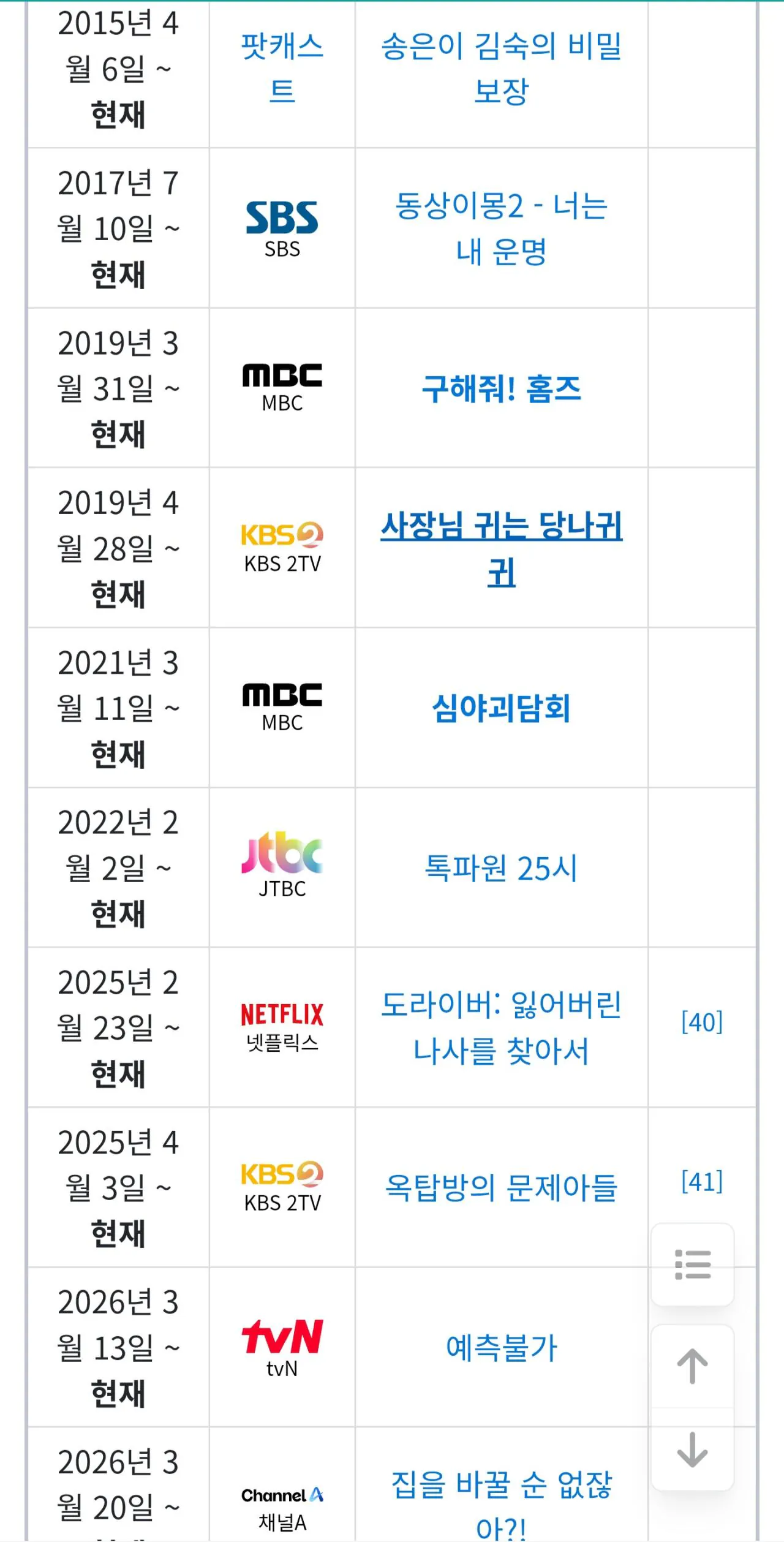Open 동상이몽2 - 너는 내 운명 link
The height and width of the screenshot is (1542, 784).
[501, 206]
